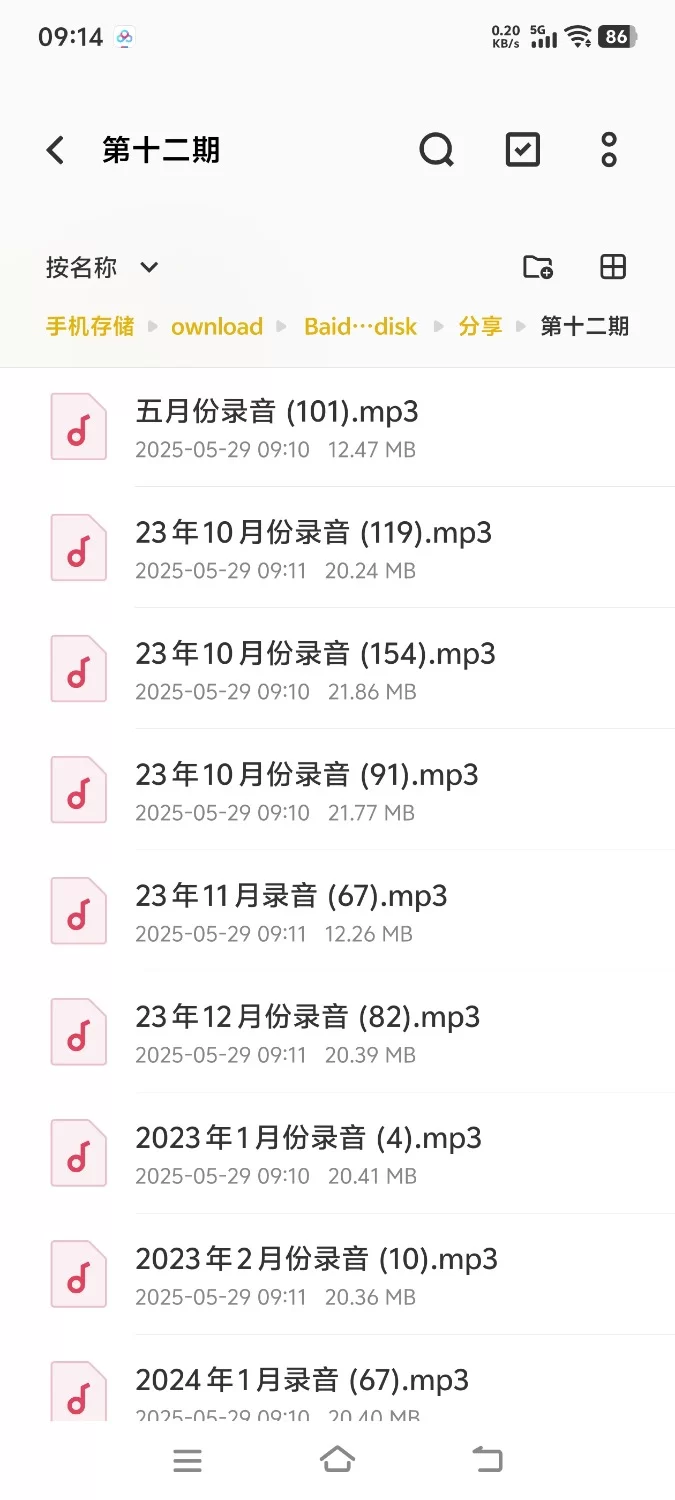Expand the 按名称 sort dropdown
The image size is (675, 1500).
(x=102, y=267)
